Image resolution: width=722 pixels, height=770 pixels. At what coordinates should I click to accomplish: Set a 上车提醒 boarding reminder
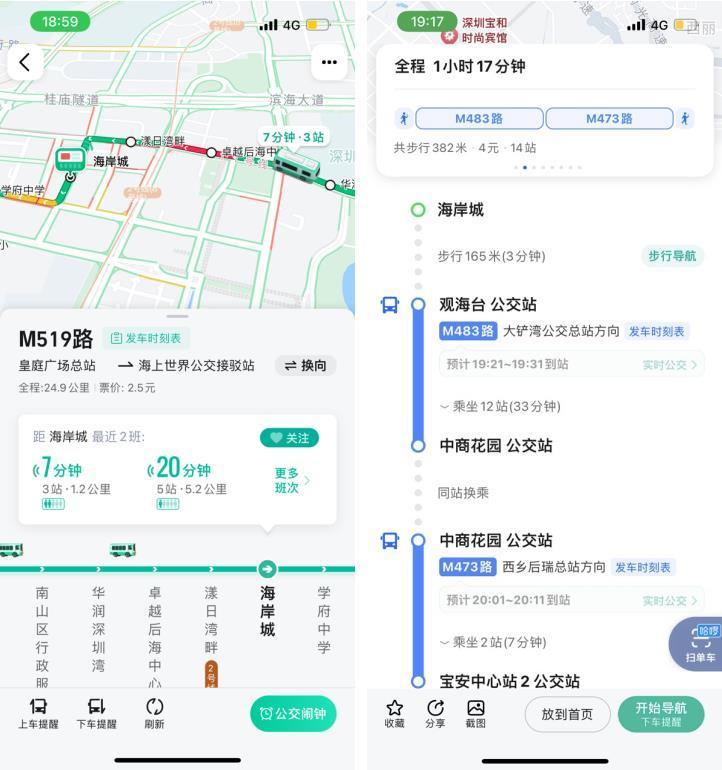[38, 713]
